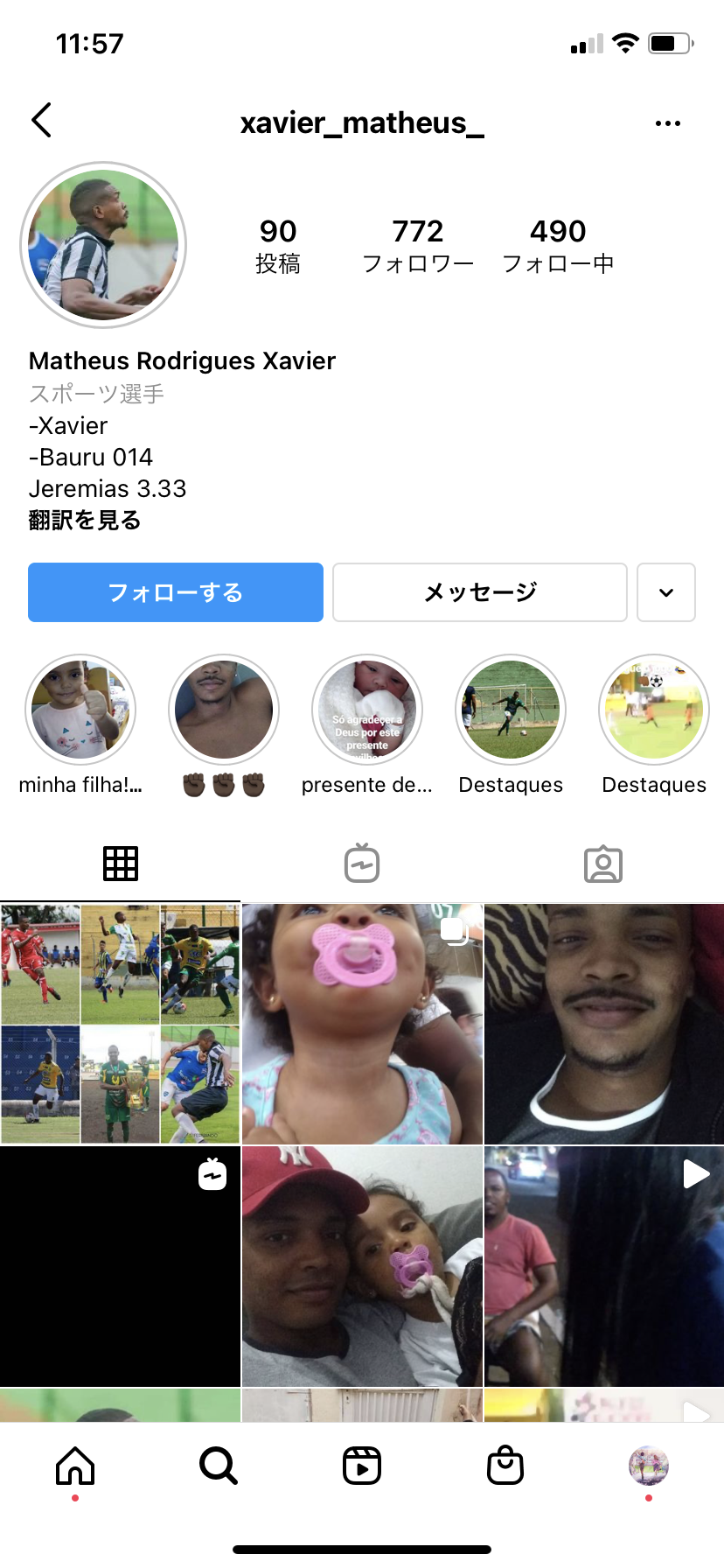The image size is (724, 1568).
Task: Open the 'presente de...' story highlight
Action: (367, 710)
